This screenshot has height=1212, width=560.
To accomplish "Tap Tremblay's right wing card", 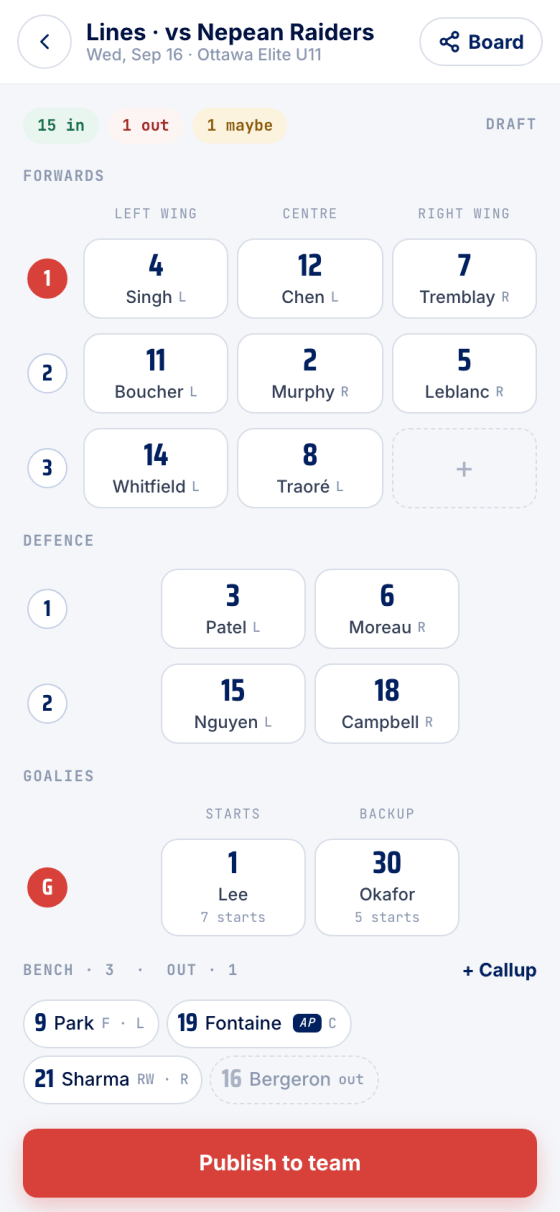I will (x=464, y=278).
